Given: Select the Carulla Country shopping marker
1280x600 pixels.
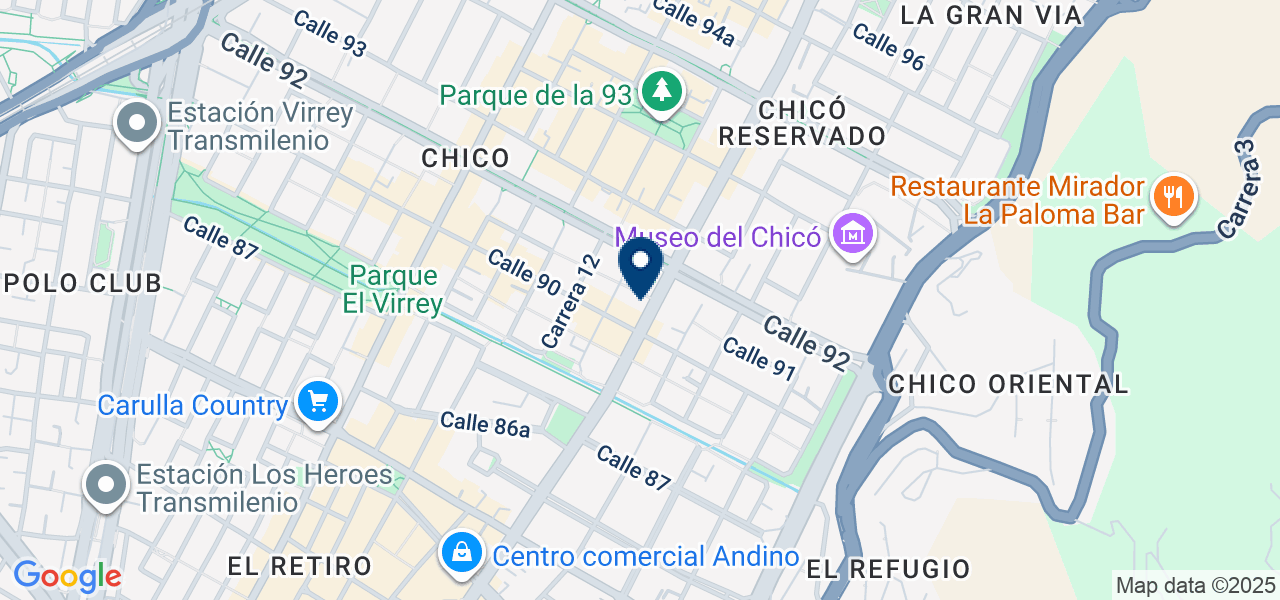Looking at the screenshot, I should click(318, 402).
